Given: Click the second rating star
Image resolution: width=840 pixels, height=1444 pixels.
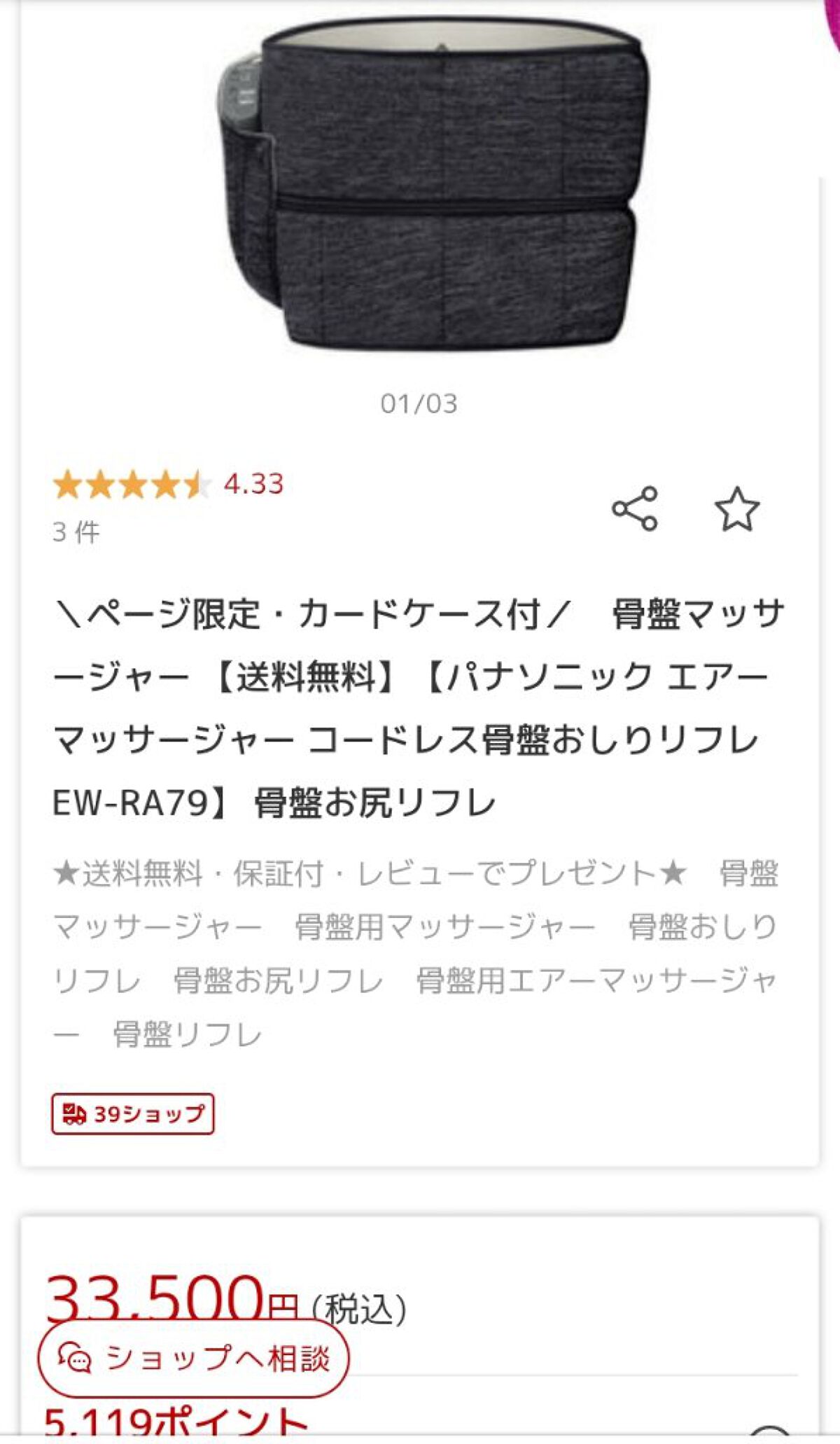Looking at the screenshot, I should pyautogui.click(x=98, y=483).
